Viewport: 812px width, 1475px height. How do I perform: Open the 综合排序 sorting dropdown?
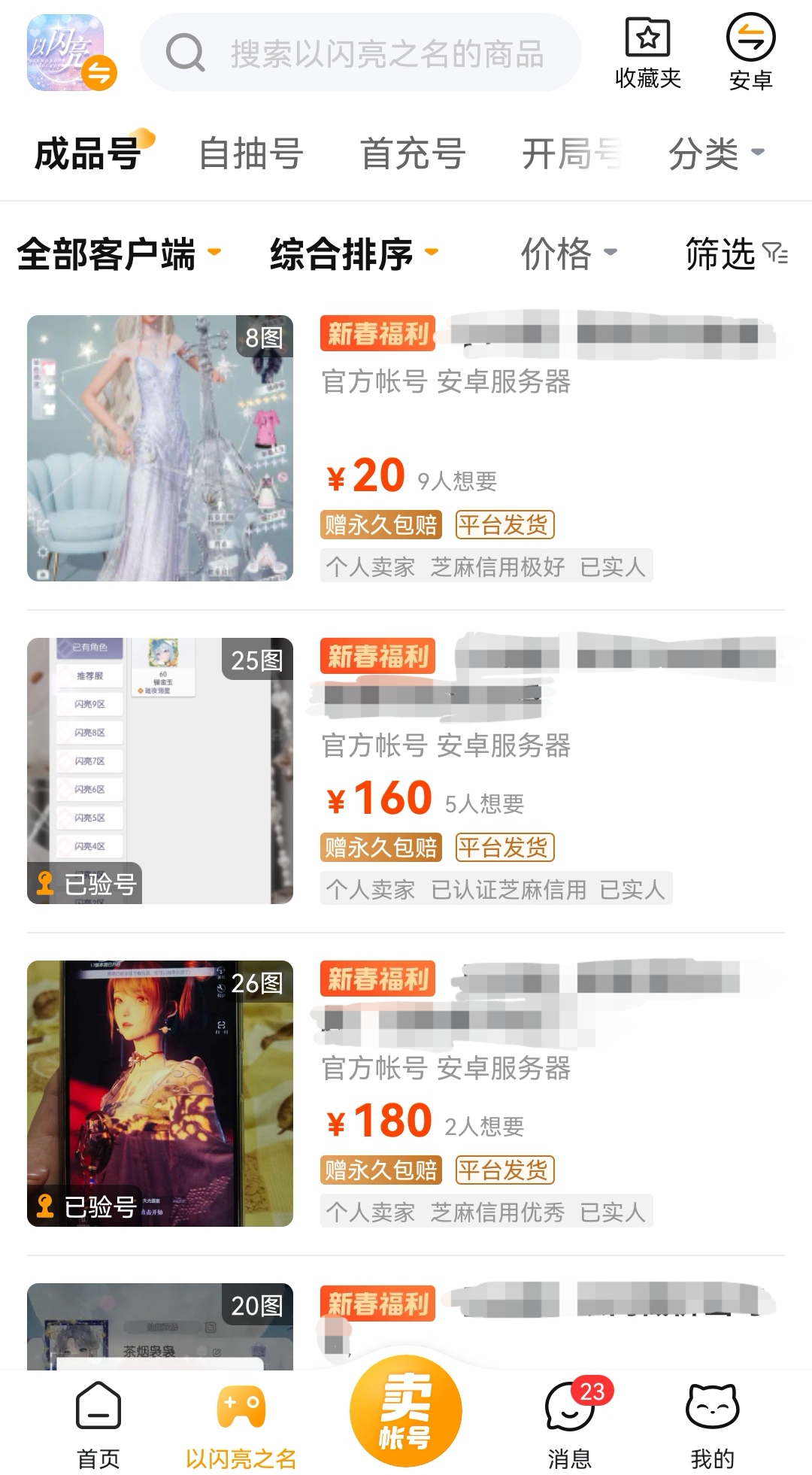(353, 253)
